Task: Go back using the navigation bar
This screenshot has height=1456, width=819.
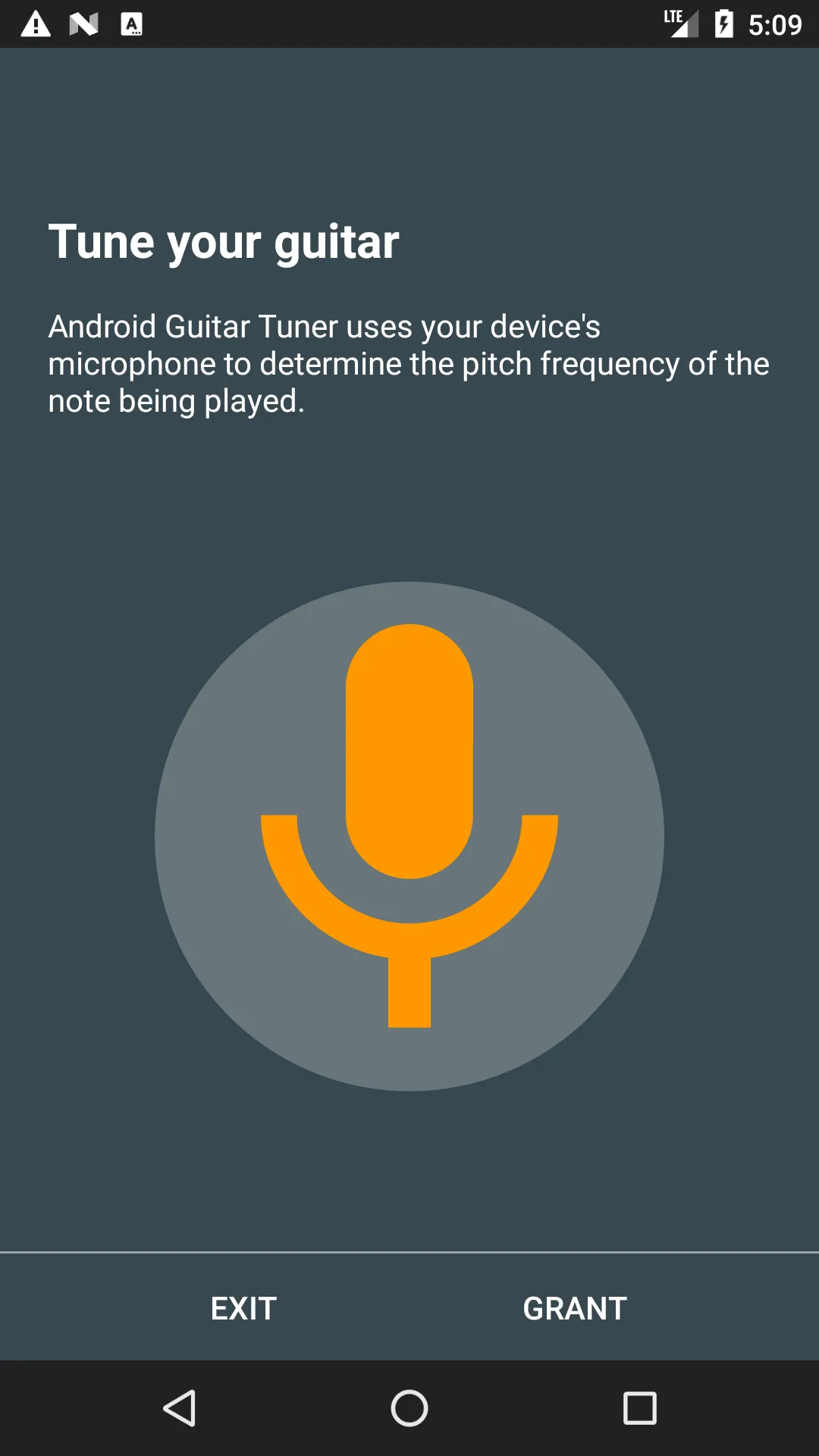Action: pos(180,1408)
